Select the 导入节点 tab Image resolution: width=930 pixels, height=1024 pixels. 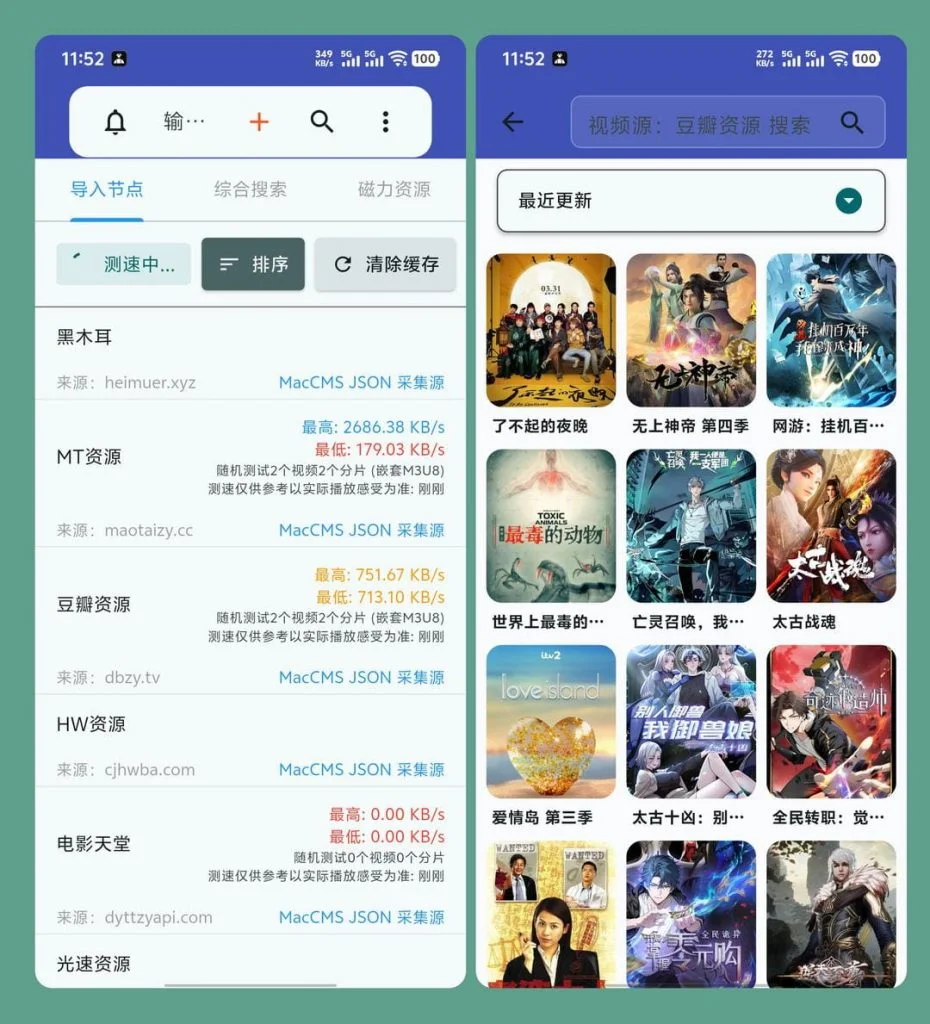point(107,188)
